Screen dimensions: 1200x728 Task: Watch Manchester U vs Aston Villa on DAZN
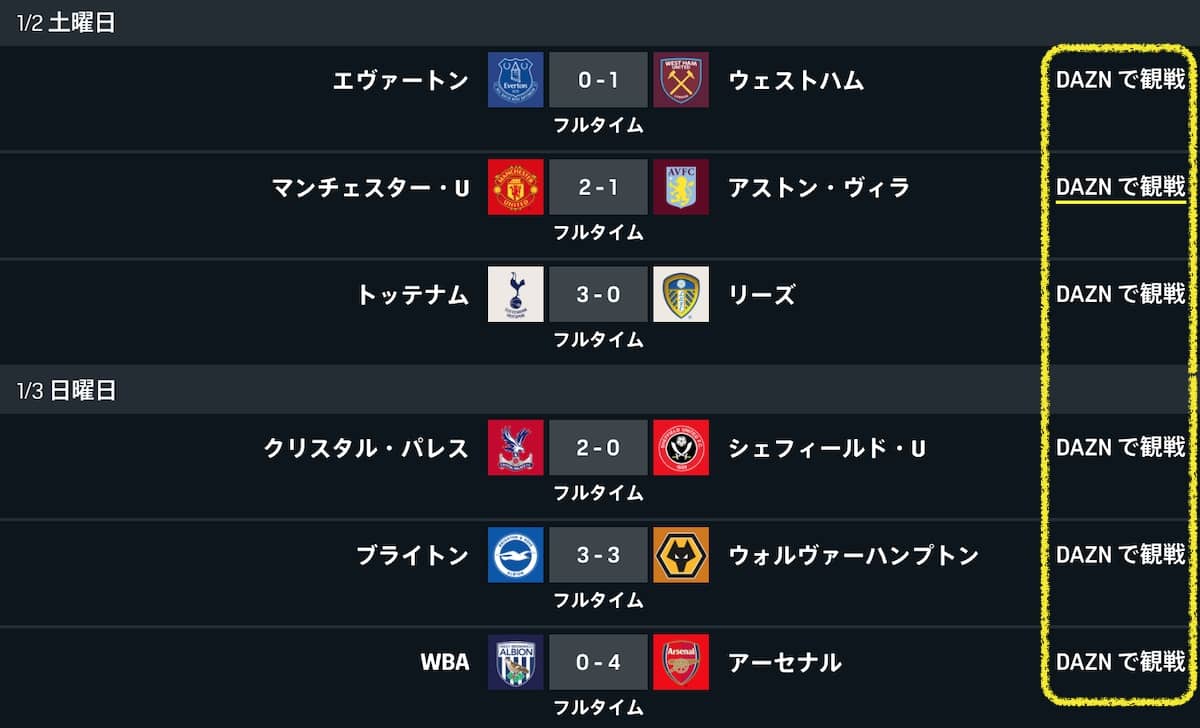click(x=1120, y=187)
